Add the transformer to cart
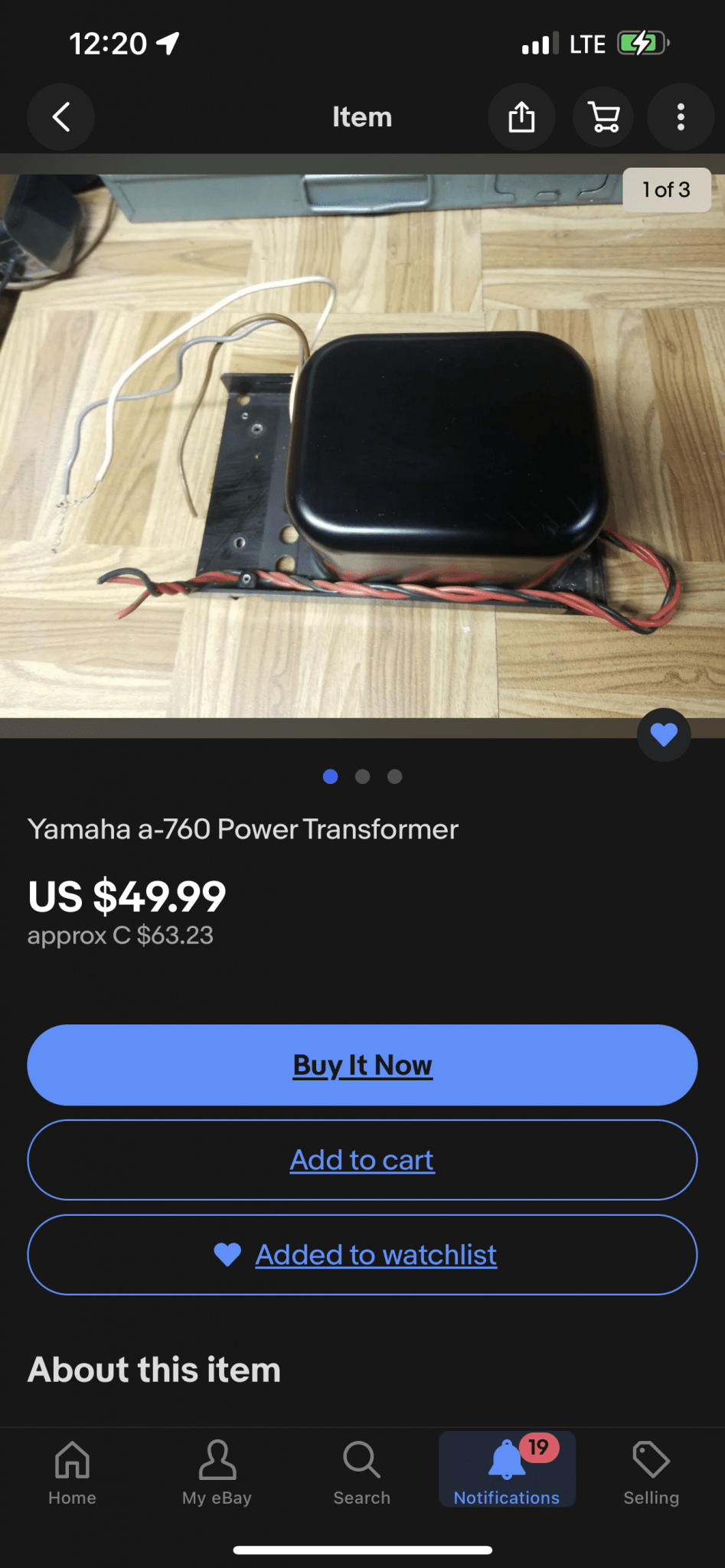Screen dimensions: 725x1568 pyautogui.click(x=362, y=1160)
